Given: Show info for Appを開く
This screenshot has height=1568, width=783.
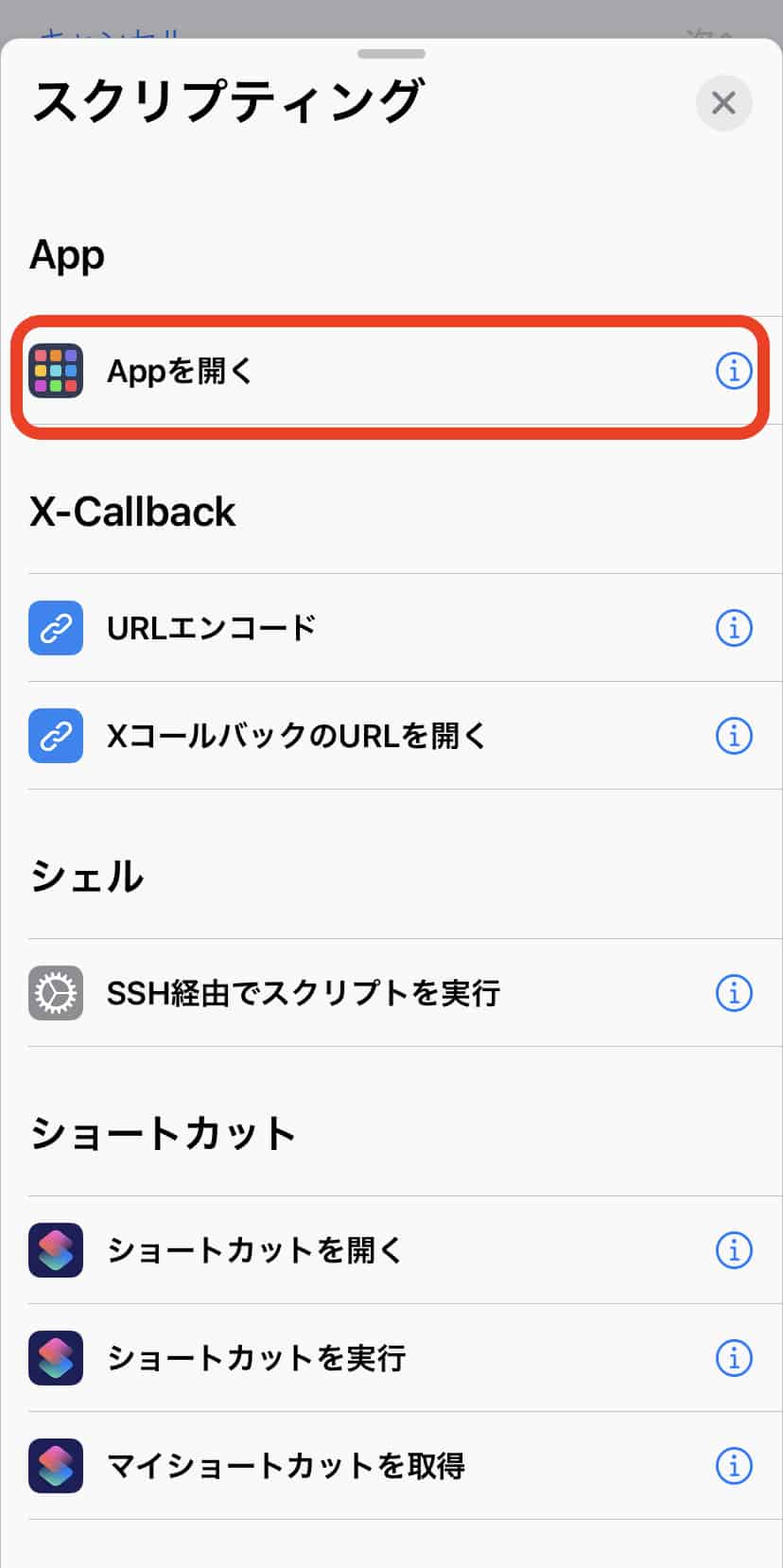Looking at the screenshot, I should tap(734, 371).
